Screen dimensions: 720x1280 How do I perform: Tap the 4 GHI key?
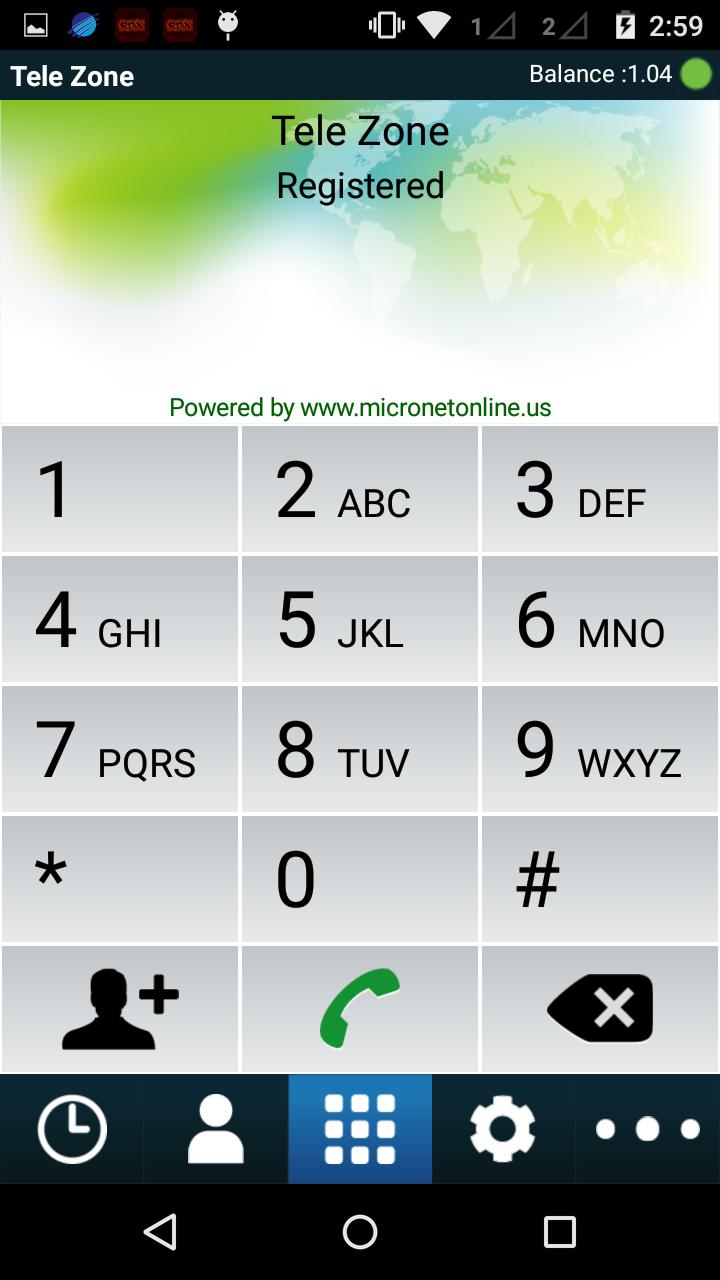point(120,620)
